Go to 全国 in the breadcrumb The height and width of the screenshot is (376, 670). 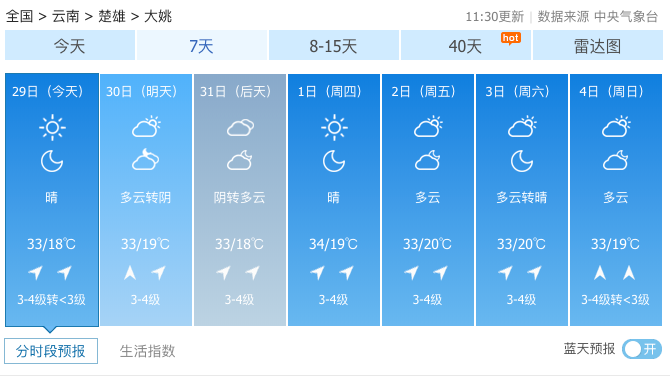coord(19,16)
